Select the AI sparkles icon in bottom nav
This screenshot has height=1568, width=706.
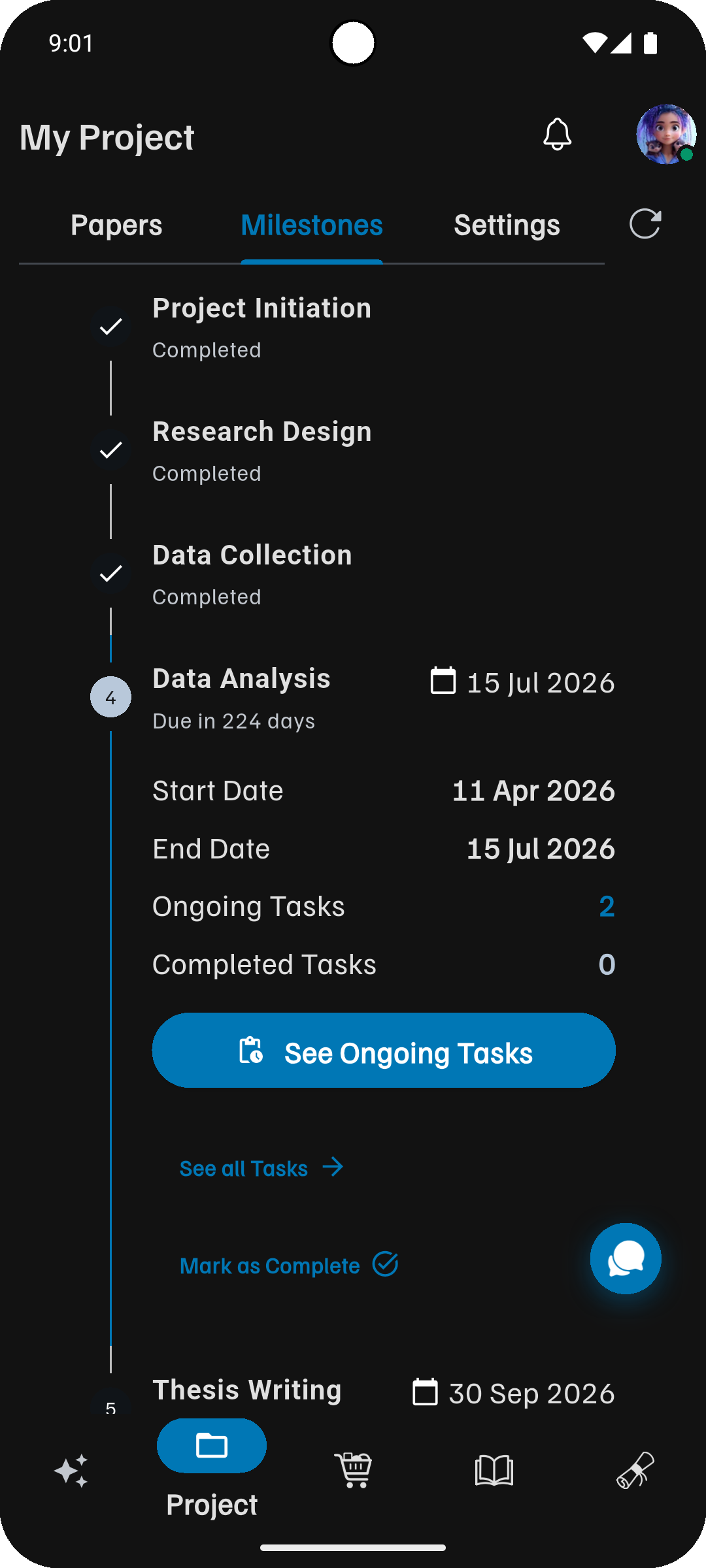[72, 1470]
